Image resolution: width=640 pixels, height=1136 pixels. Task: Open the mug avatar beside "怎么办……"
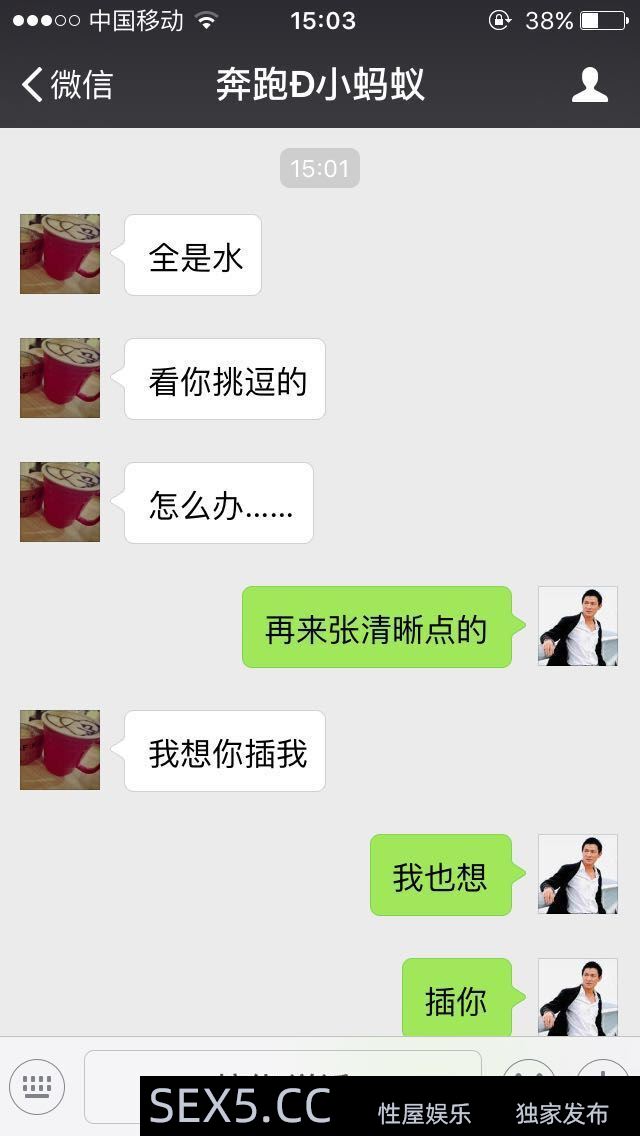[x=60, y=502]
